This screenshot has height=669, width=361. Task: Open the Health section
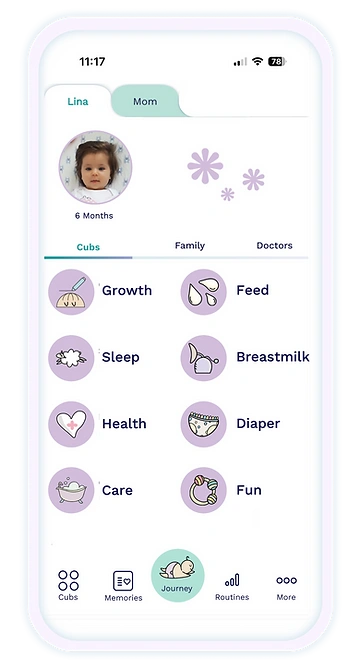[98, 424]
